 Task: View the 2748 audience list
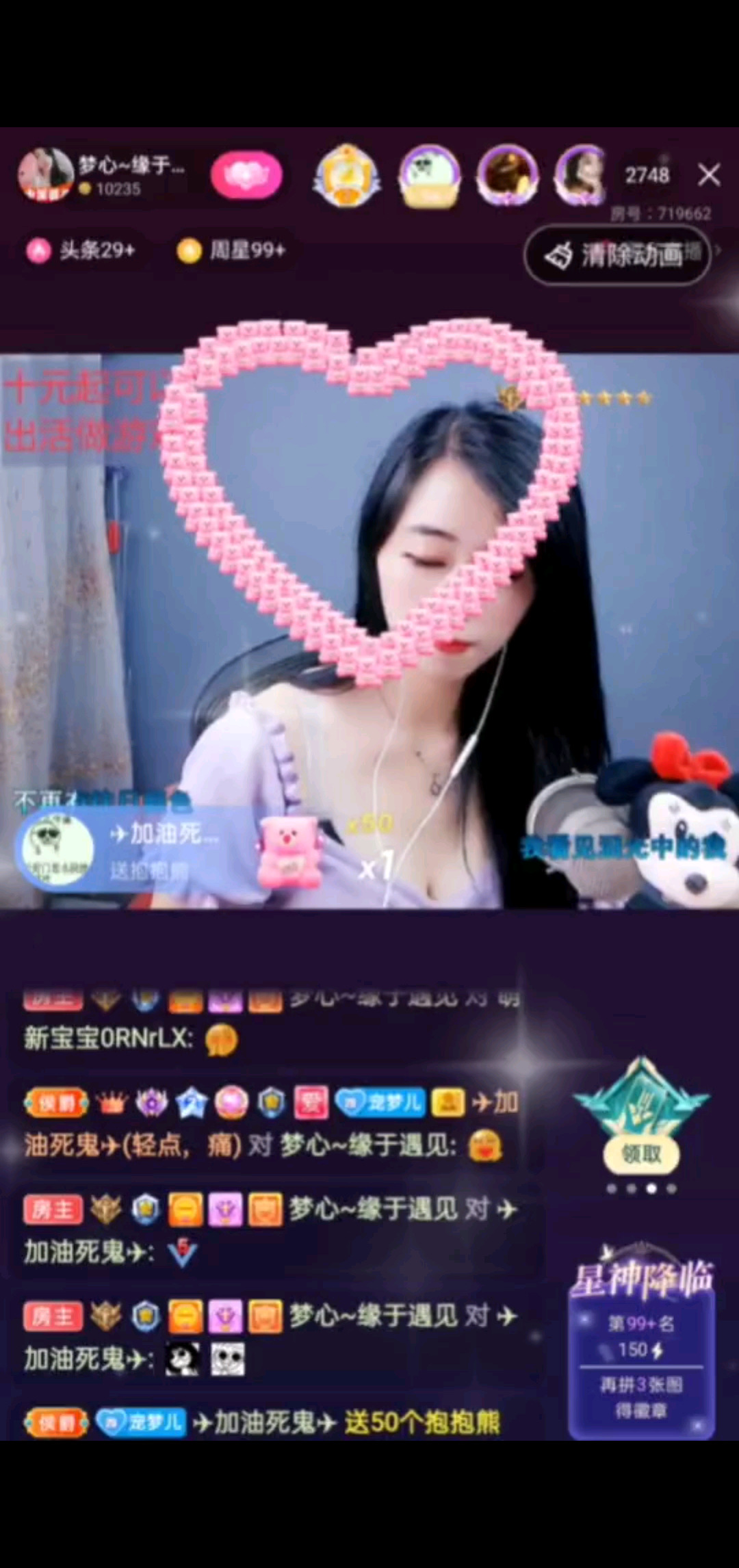(647, 175)
